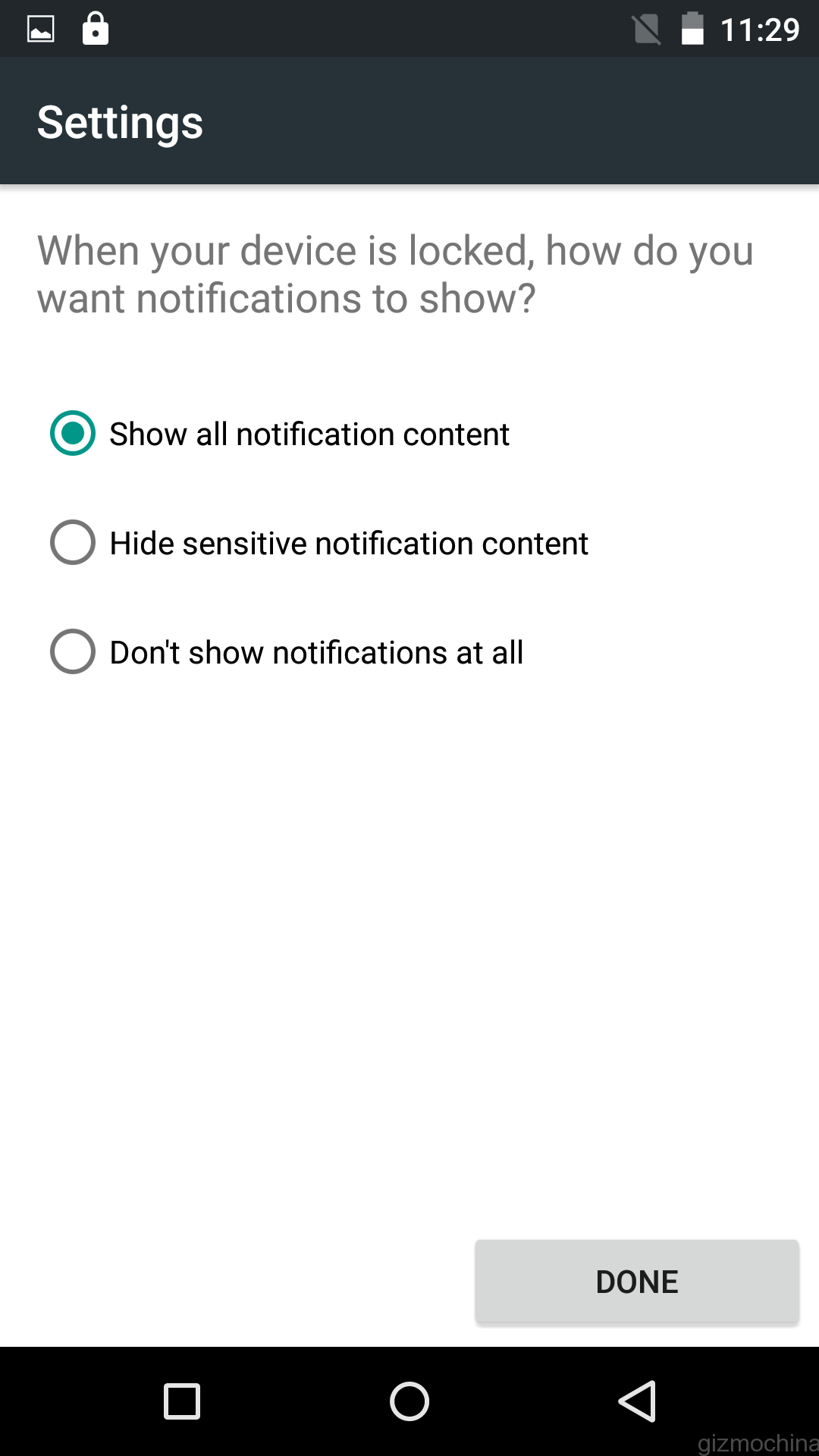Viewport: 819px width, 1456px height.
Task: Tap the DONE button
Action: [x=637, y=1282]
